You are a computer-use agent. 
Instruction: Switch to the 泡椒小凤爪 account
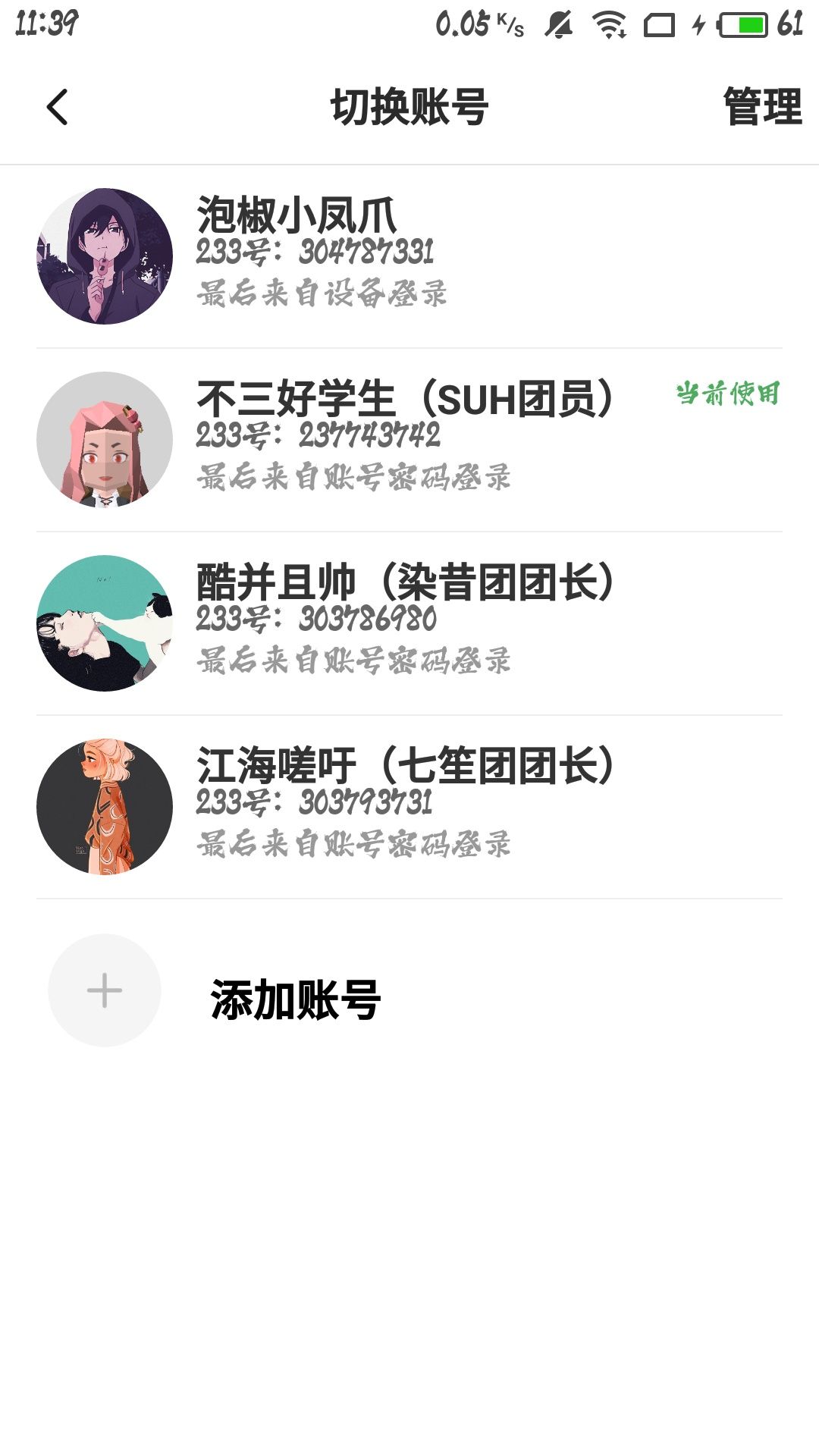tap(409, 256)
